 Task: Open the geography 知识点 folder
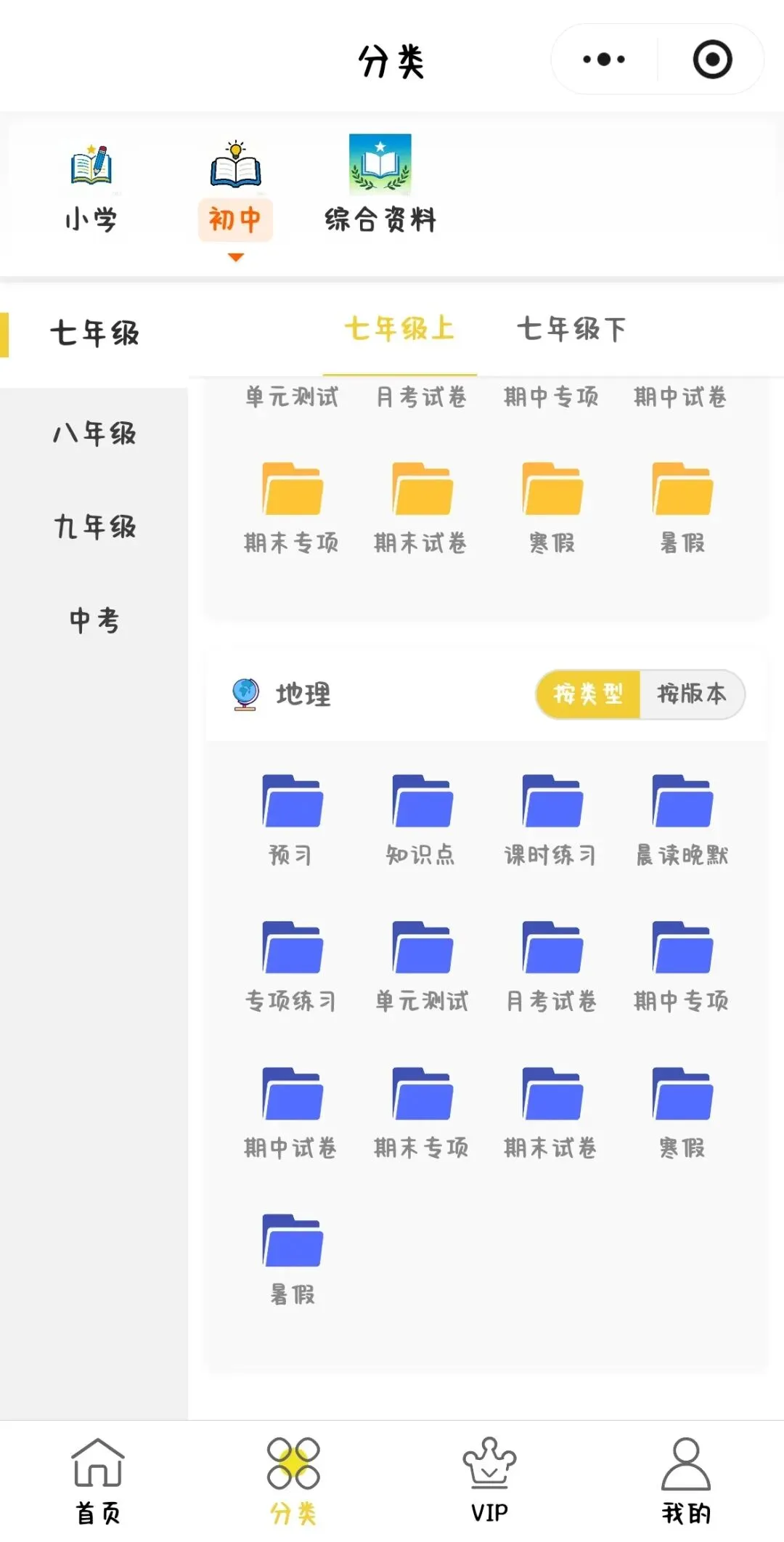(x=422, y=820)
